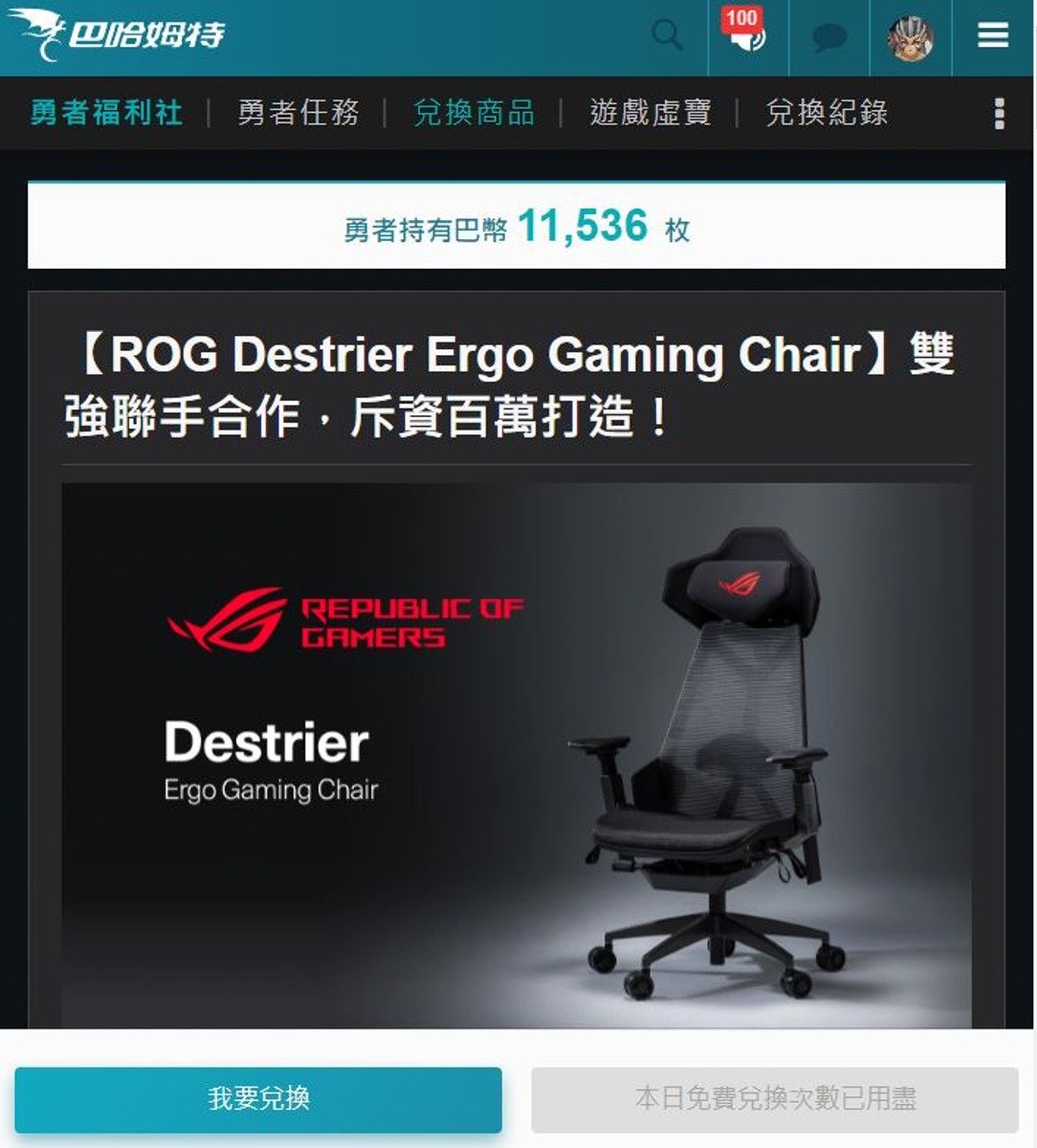Go to 勇者福利社 home

point(106,113)
